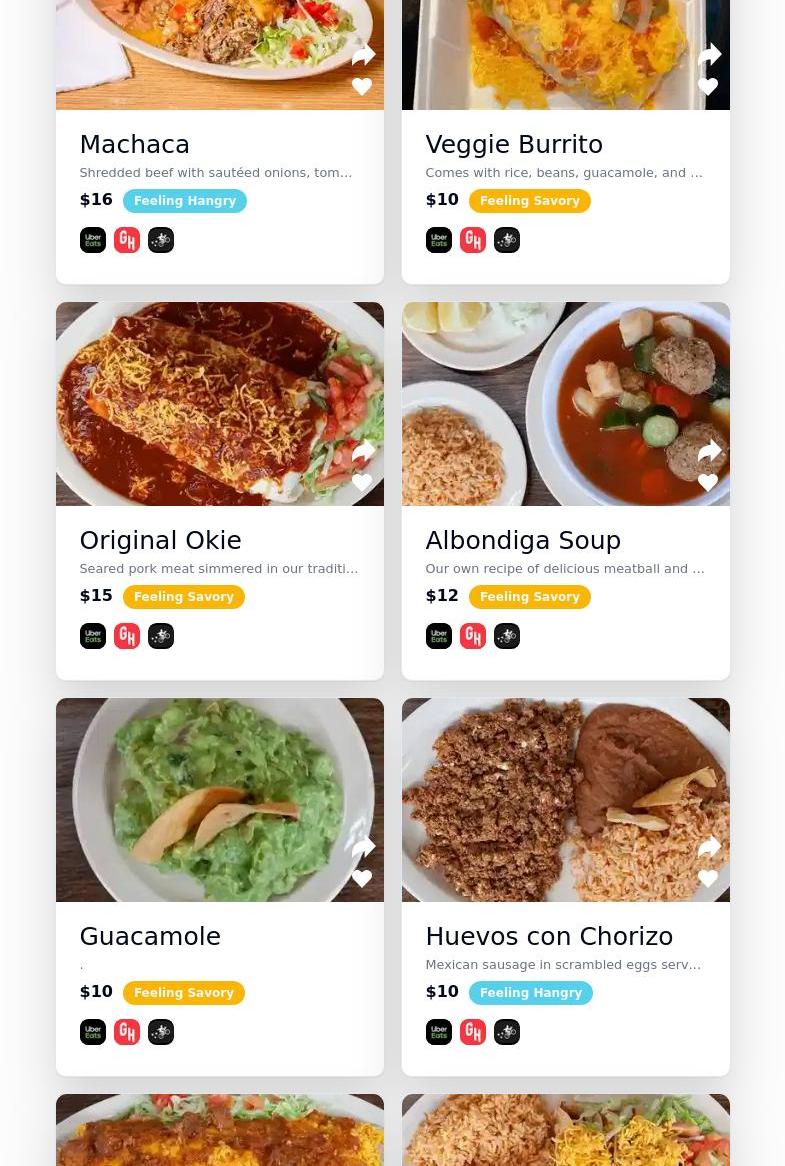785x1166 pixels.
Task: Like the Original Okie with the heart
Action: [362, 483]
